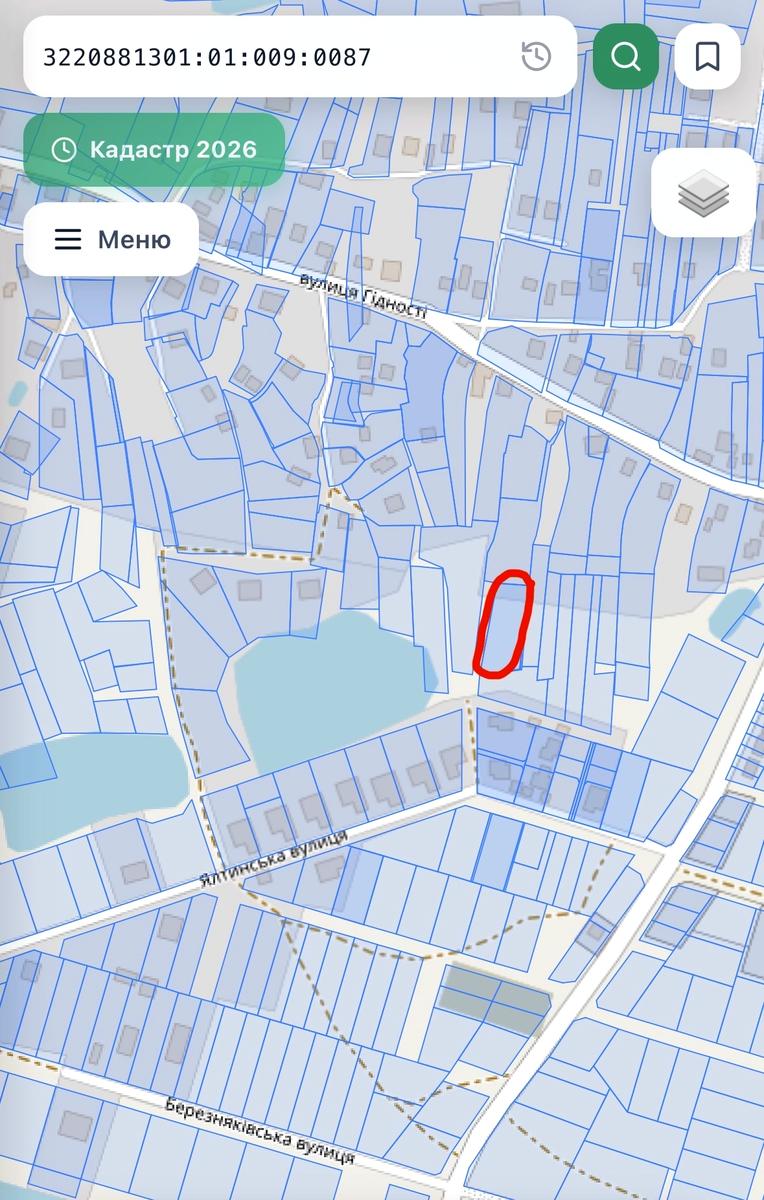
Task: Open saved bookmarks
Action: pyautogui.click(x=707, y=57)
